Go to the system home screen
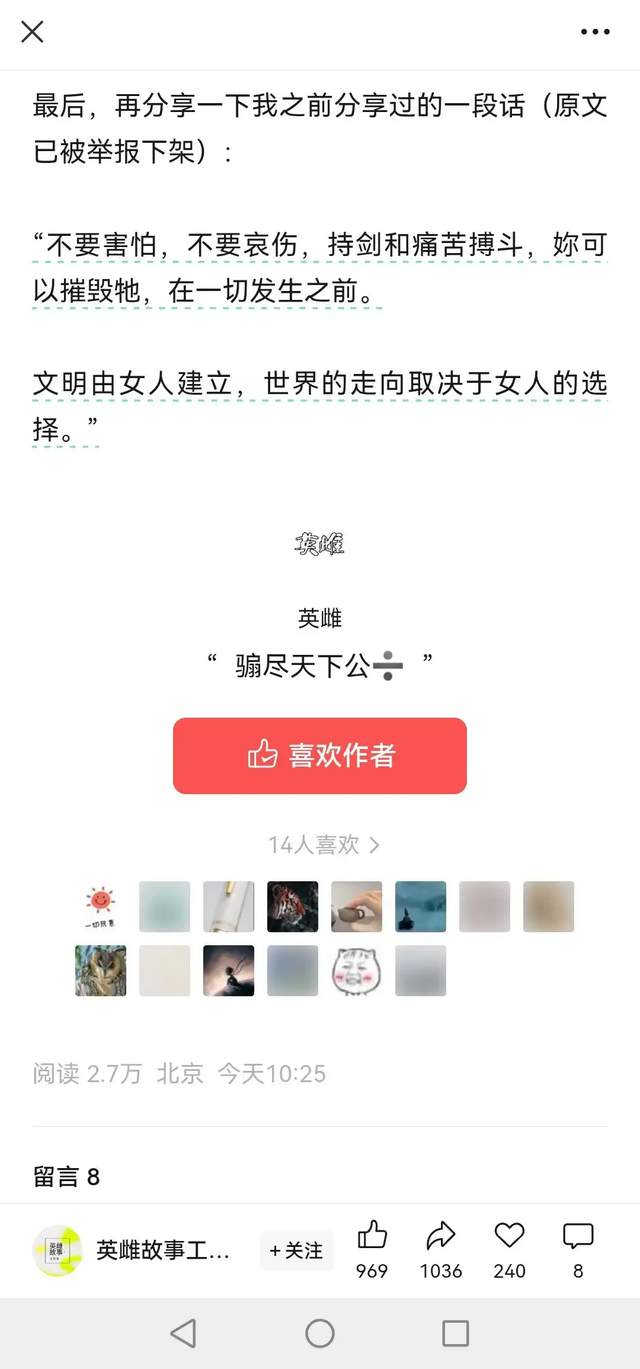The width and height of the screenshot is (640, 1369). [320, 1333]
